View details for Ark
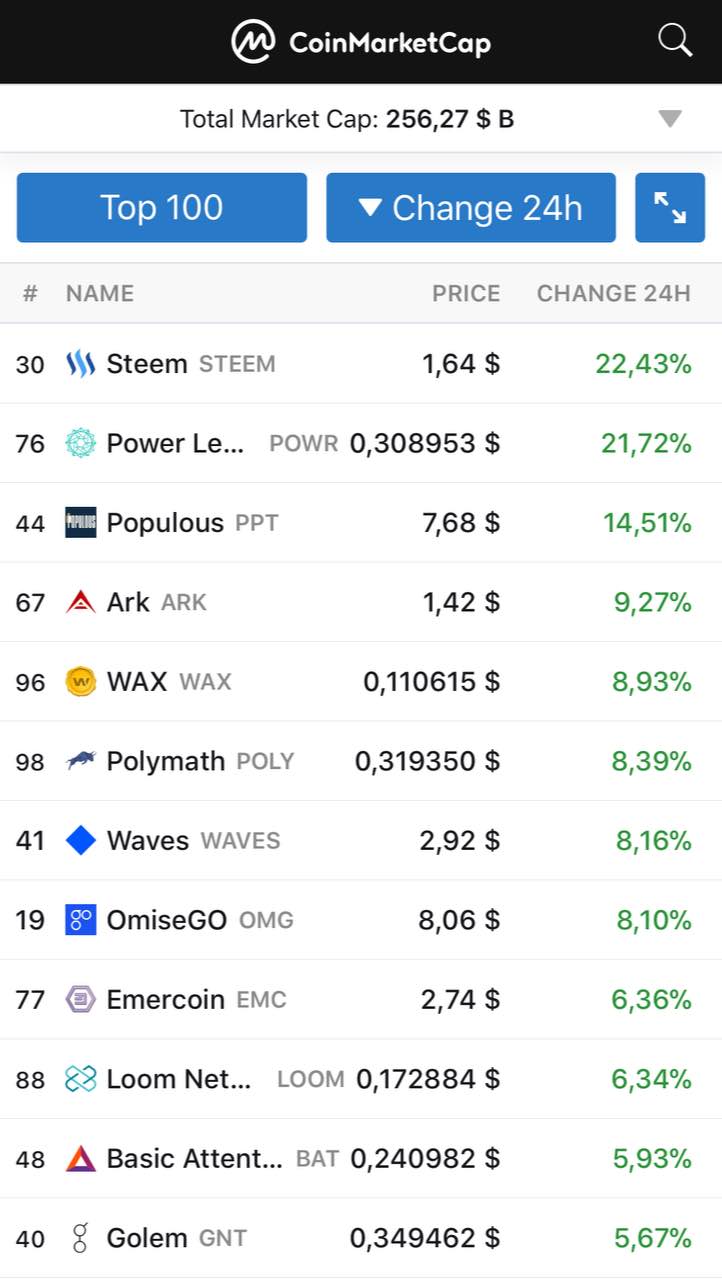Viewport: 722px width, 1280px height. coord(361,602)
